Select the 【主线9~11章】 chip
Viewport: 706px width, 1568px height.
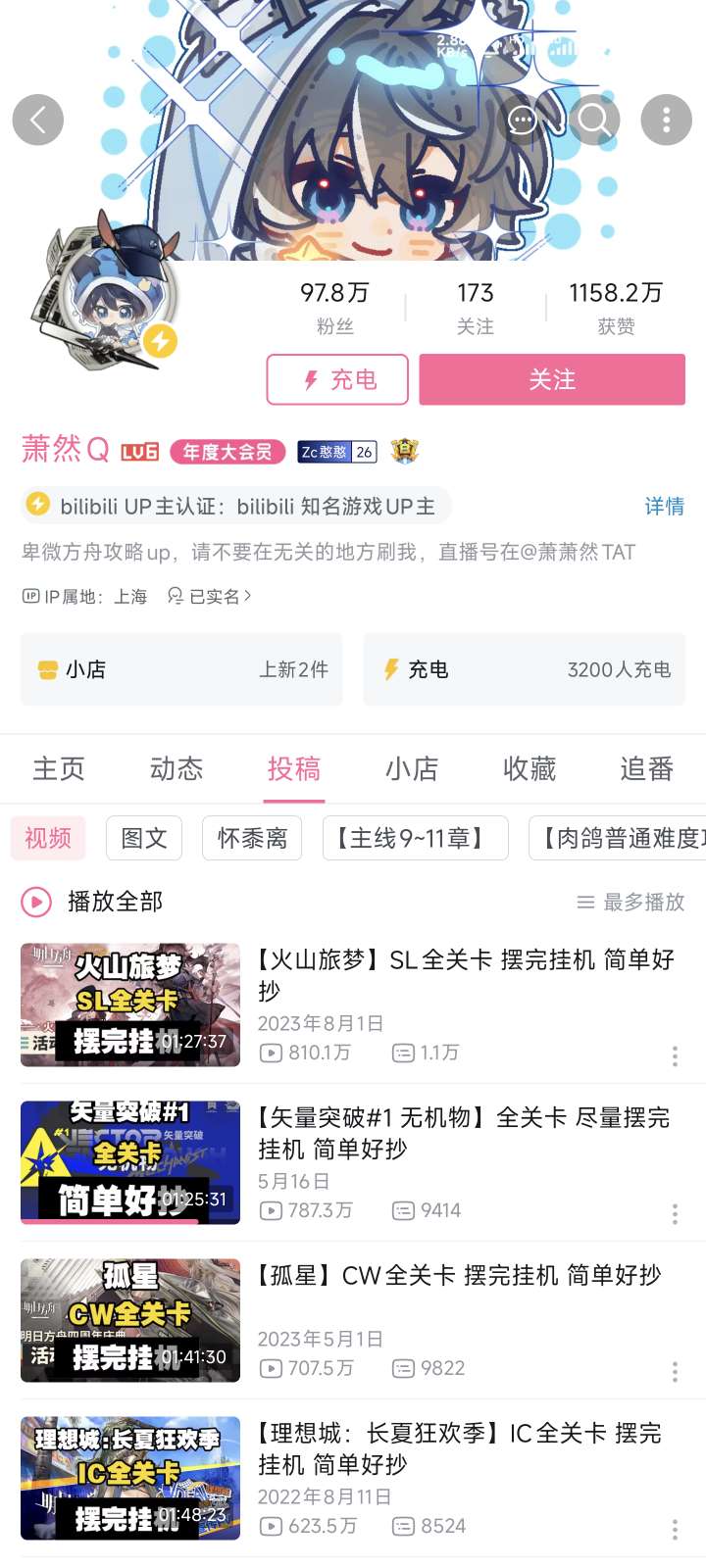[415, 838]
